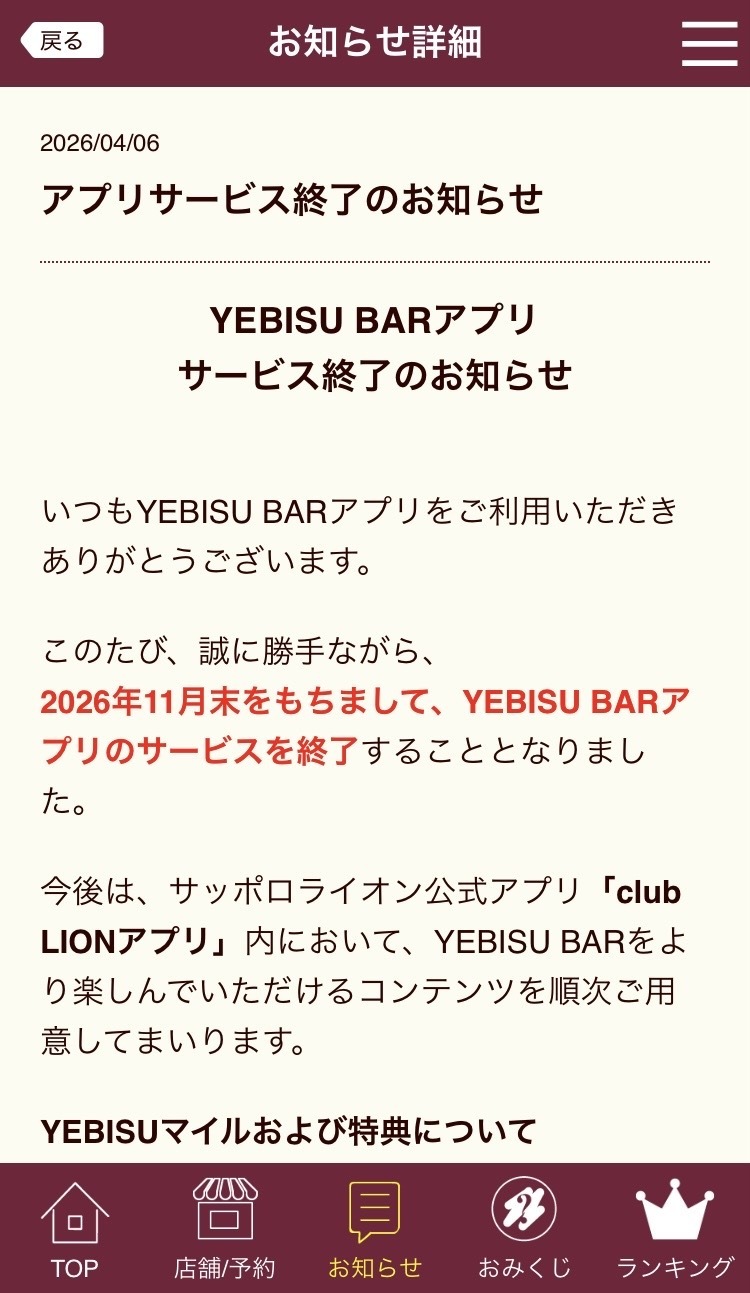Image resolution: width=750 pixels, height=1293 pixels.
Task: Open the hamburger menu
Action: [709, 42]
